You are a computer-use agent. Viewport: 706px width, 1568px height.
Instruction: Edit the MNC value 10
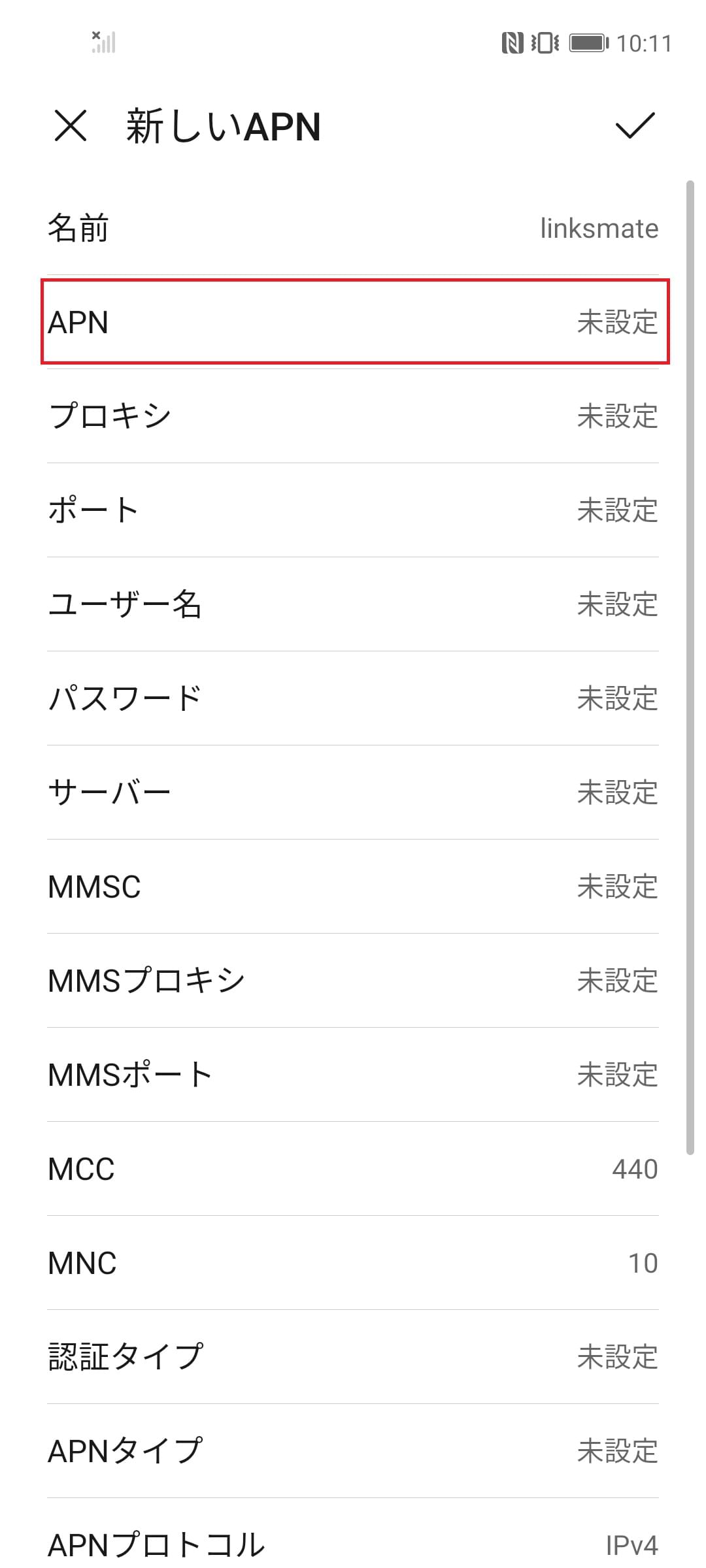pyautogui.click(x=353, y=1263)
